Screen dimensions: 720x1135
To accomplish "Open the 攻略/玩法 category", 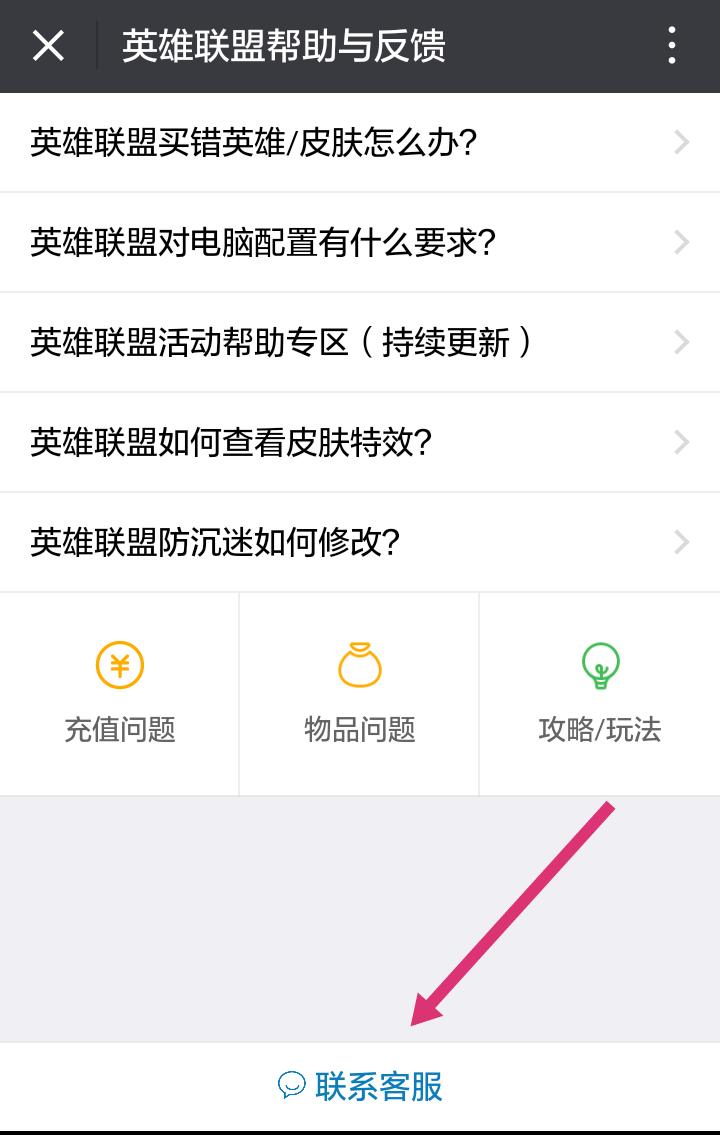I will [x=599, y=694].
